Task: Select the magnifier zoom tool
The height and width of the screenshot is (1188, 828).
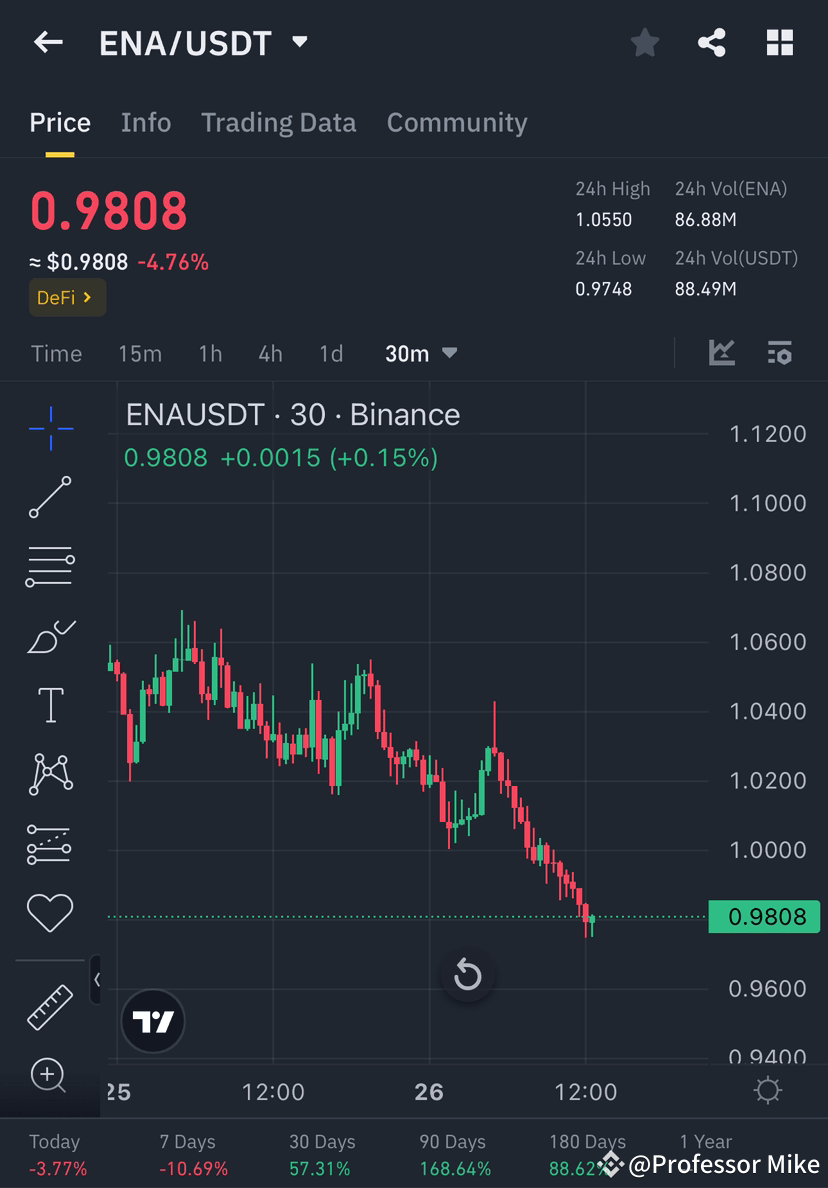Action: tap(49, 1076)
